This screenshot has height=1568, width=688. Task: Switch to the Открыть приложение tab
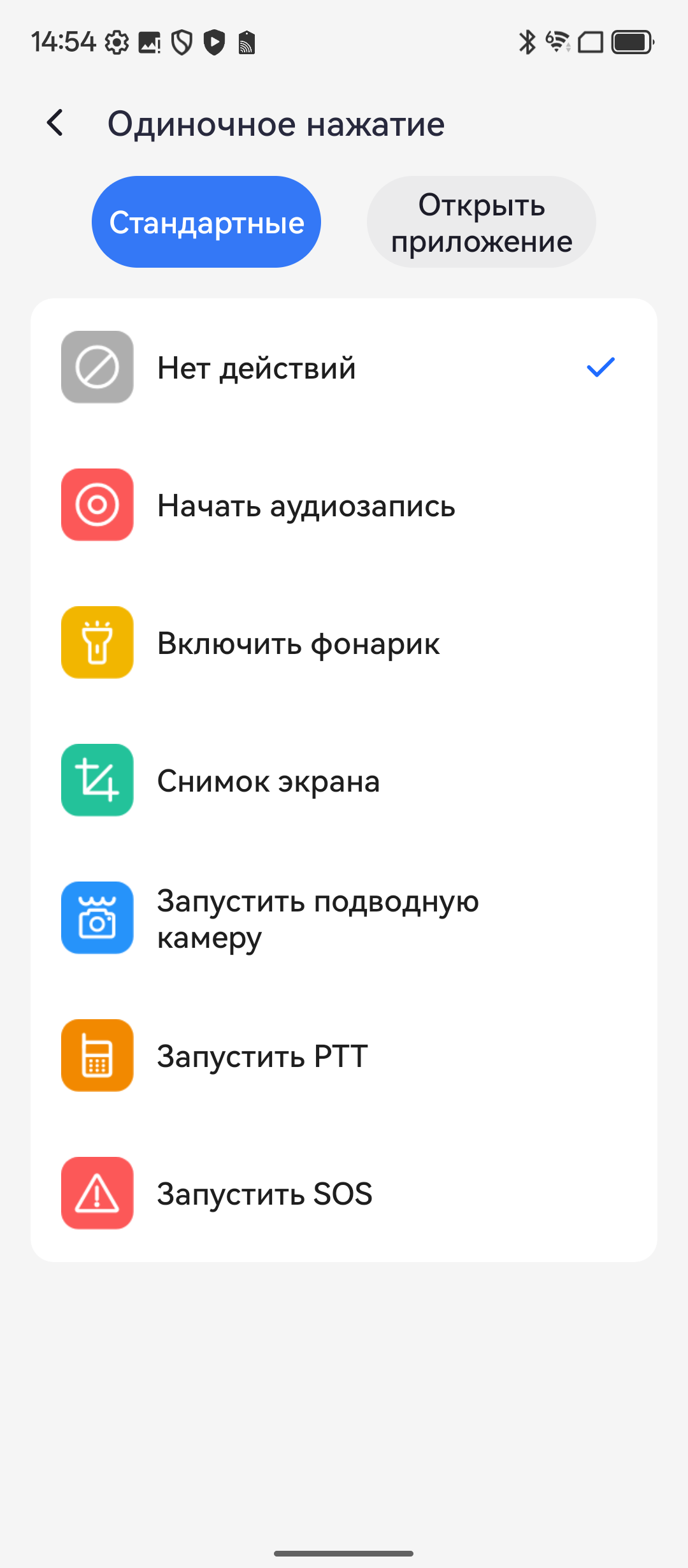[x=481, y=222]
